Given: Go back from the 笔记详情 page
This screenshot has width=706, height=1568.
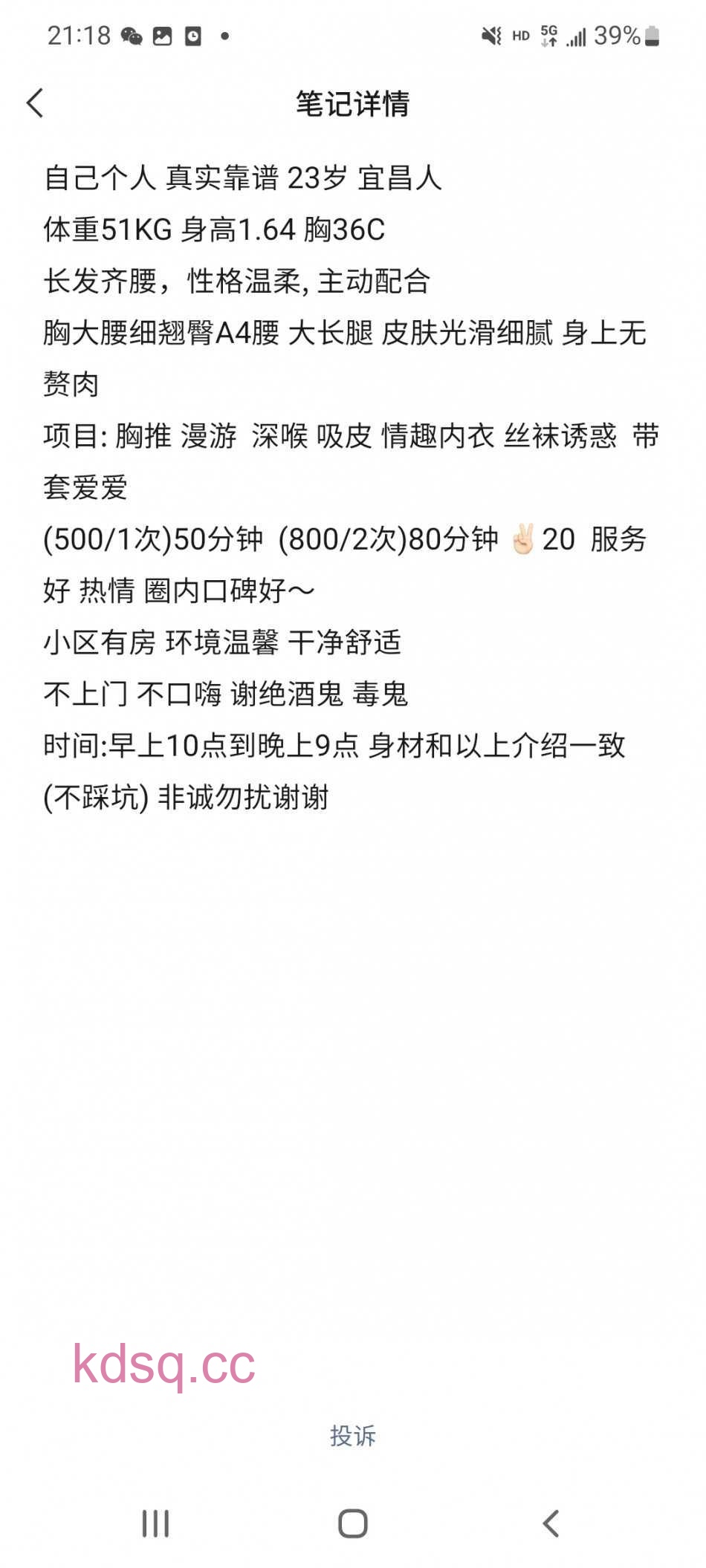Looking at the screenshot, I should pos(35,103).
